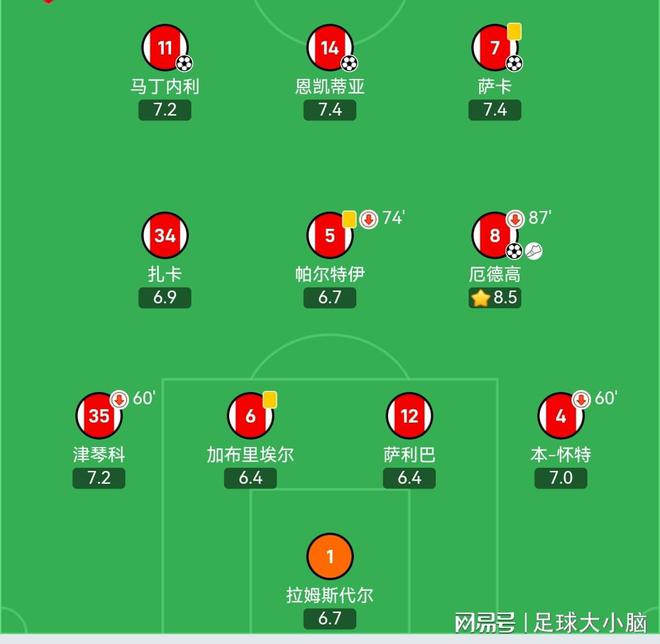Tap on 帕尔特伊 number 5

click(330, 236)
